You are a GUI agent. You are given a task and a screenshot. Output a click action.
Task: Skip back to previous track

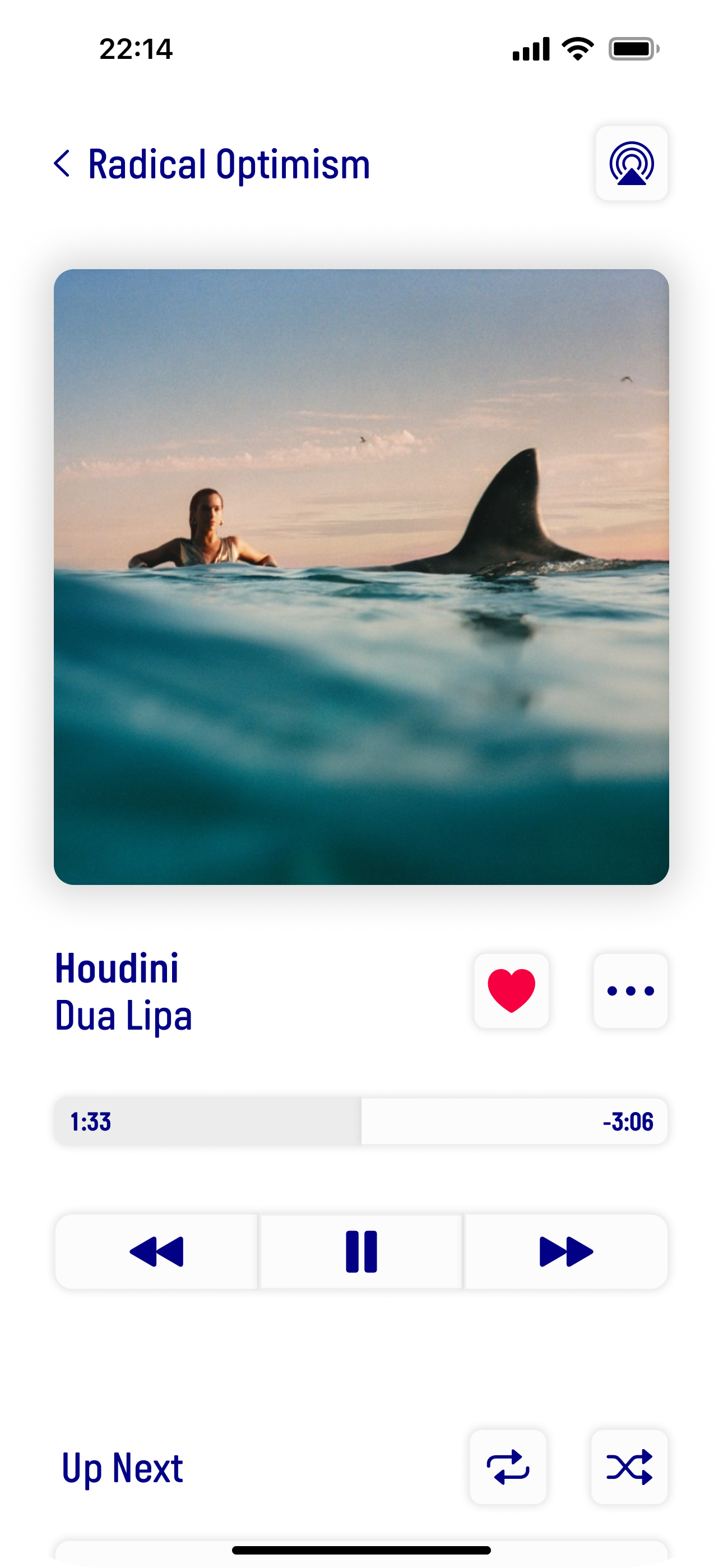coord(156,1252)
